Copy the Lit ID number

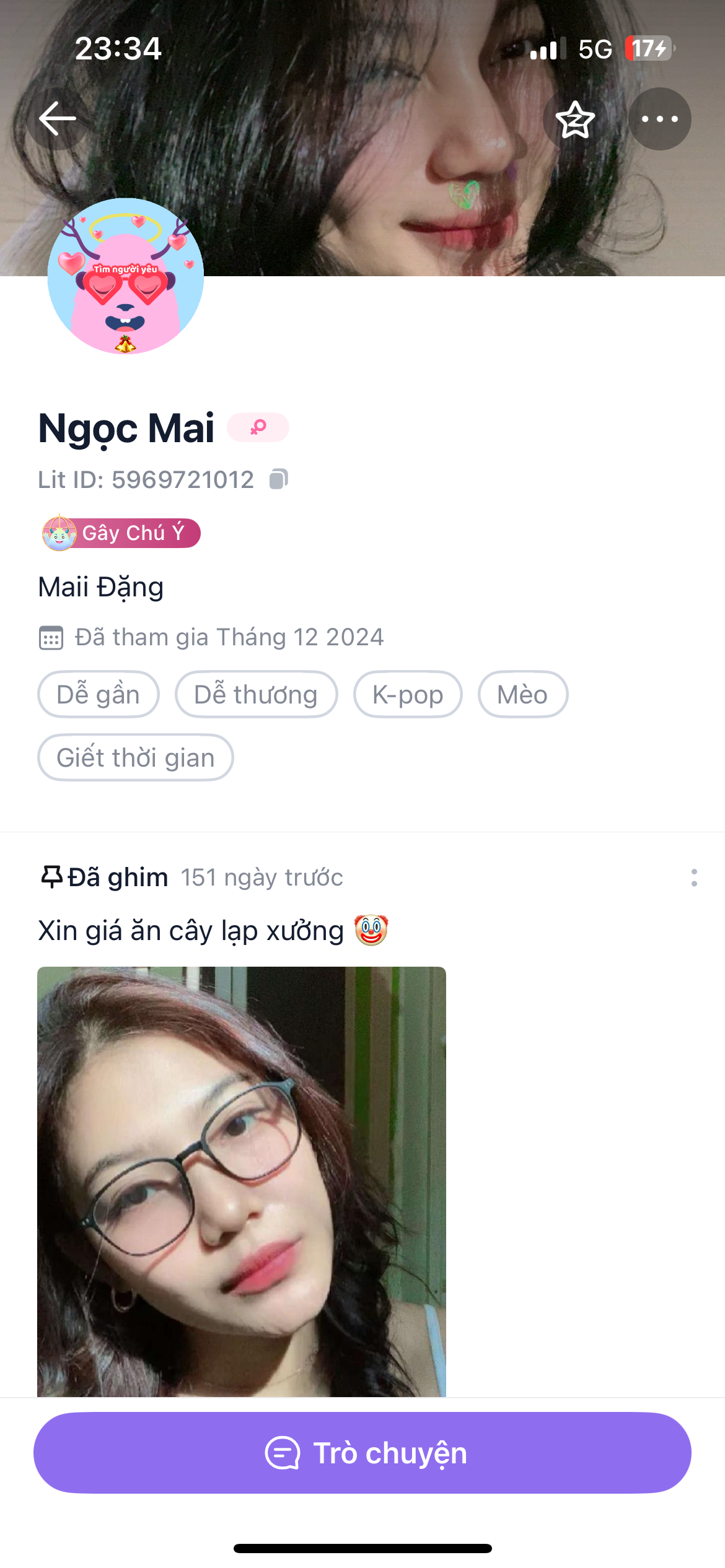tap(279, 479)
